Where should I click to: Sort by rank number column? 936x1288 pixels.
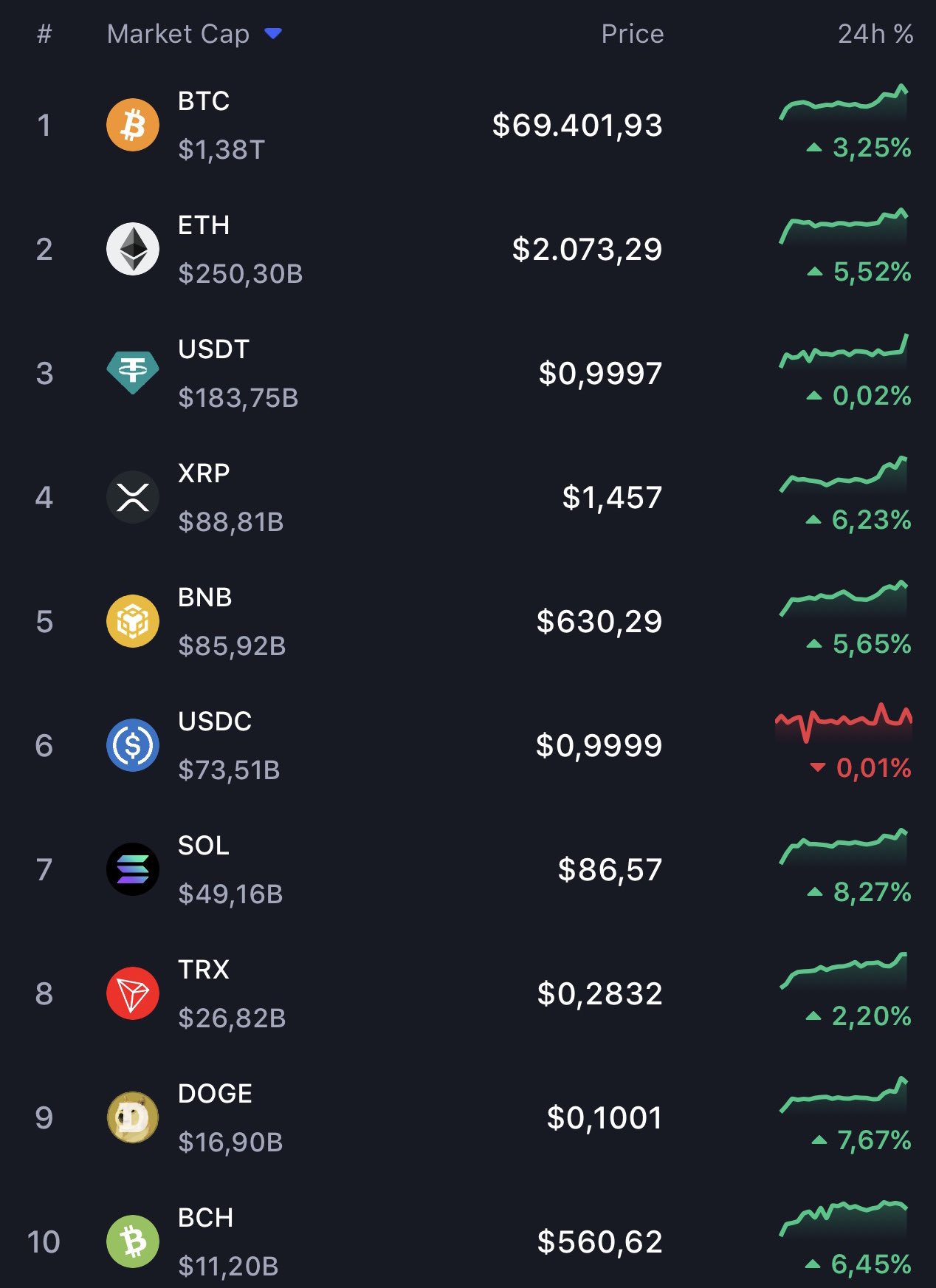click(44, 34)
